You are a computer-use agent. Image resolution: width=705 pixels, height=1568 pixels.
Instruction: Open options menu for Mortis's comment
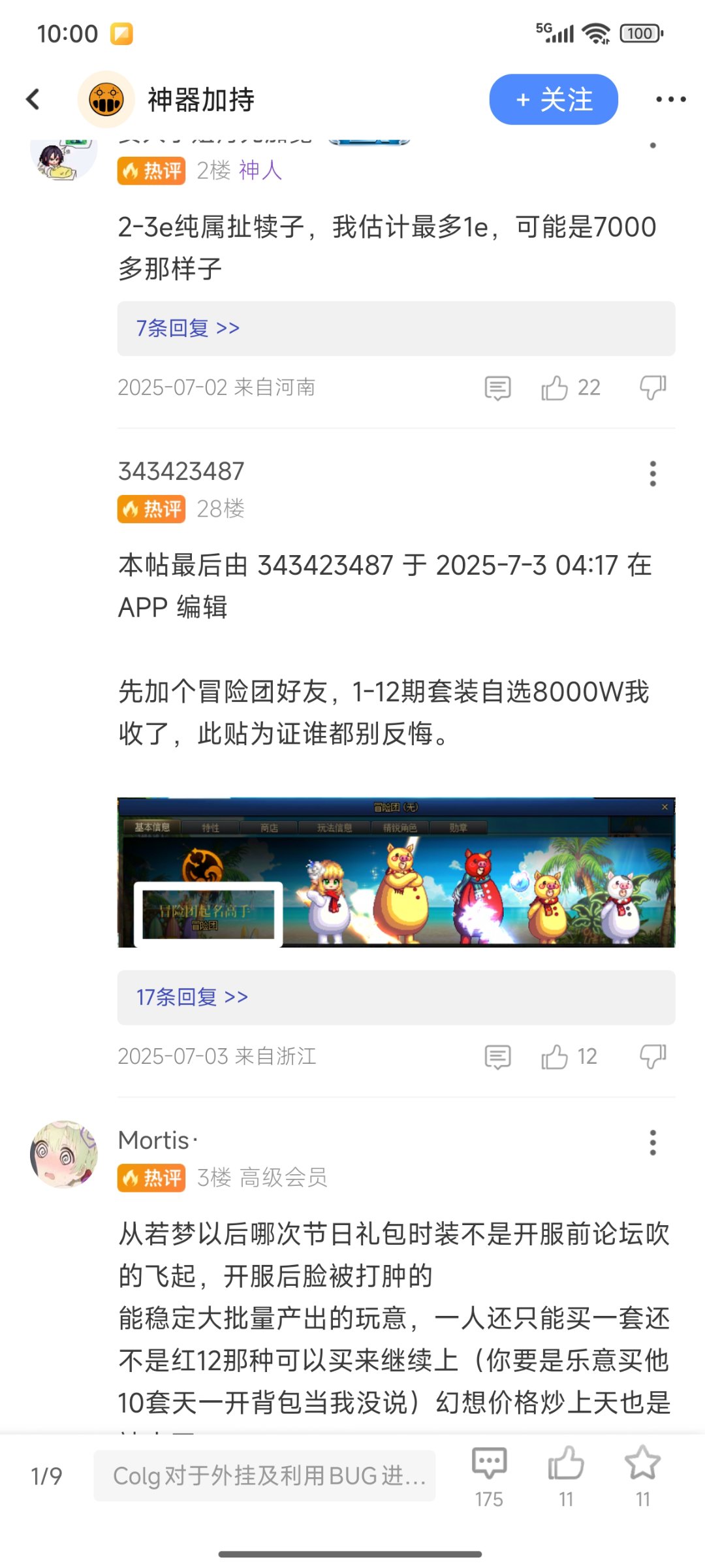tap(652, 1142)
